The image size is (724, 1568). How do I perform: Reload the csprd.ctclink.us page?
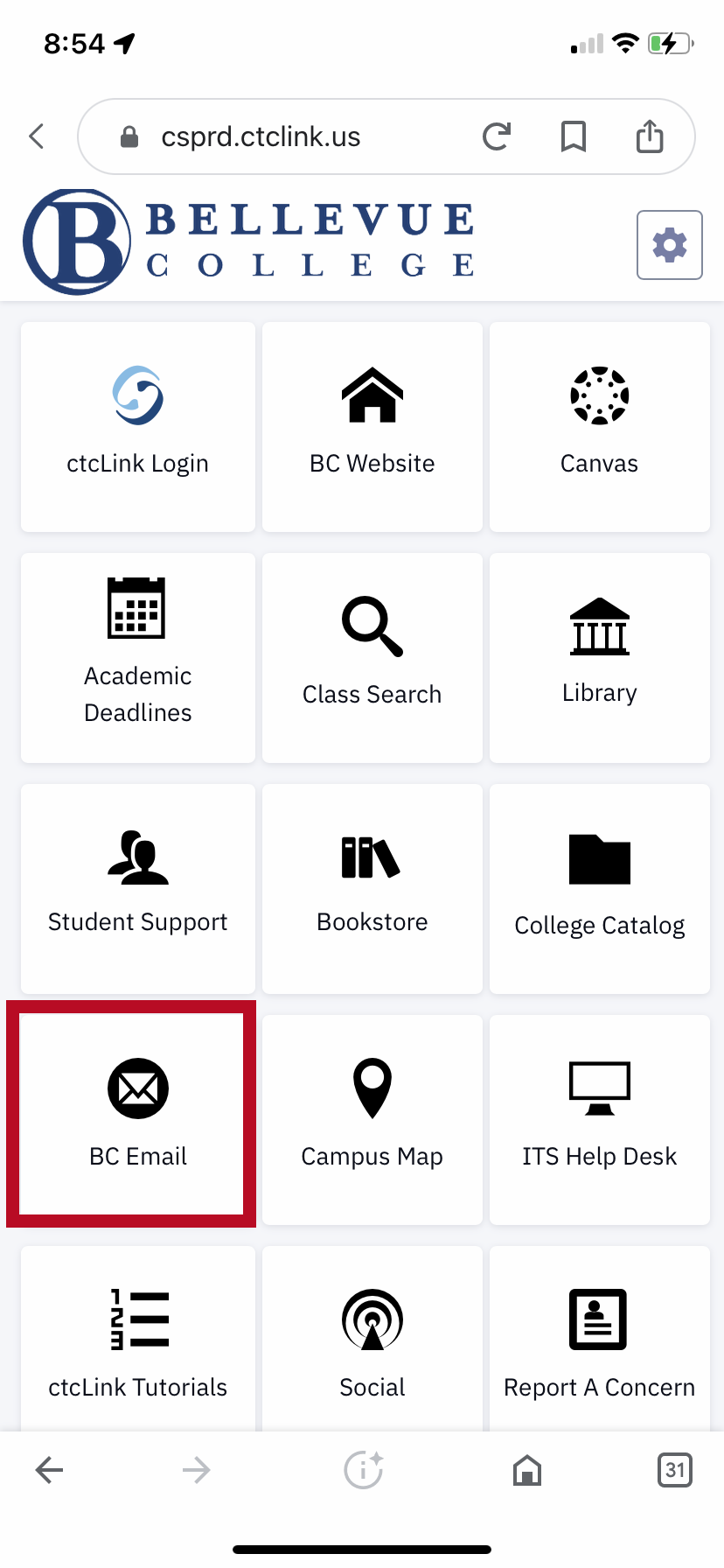click(496, 136)
